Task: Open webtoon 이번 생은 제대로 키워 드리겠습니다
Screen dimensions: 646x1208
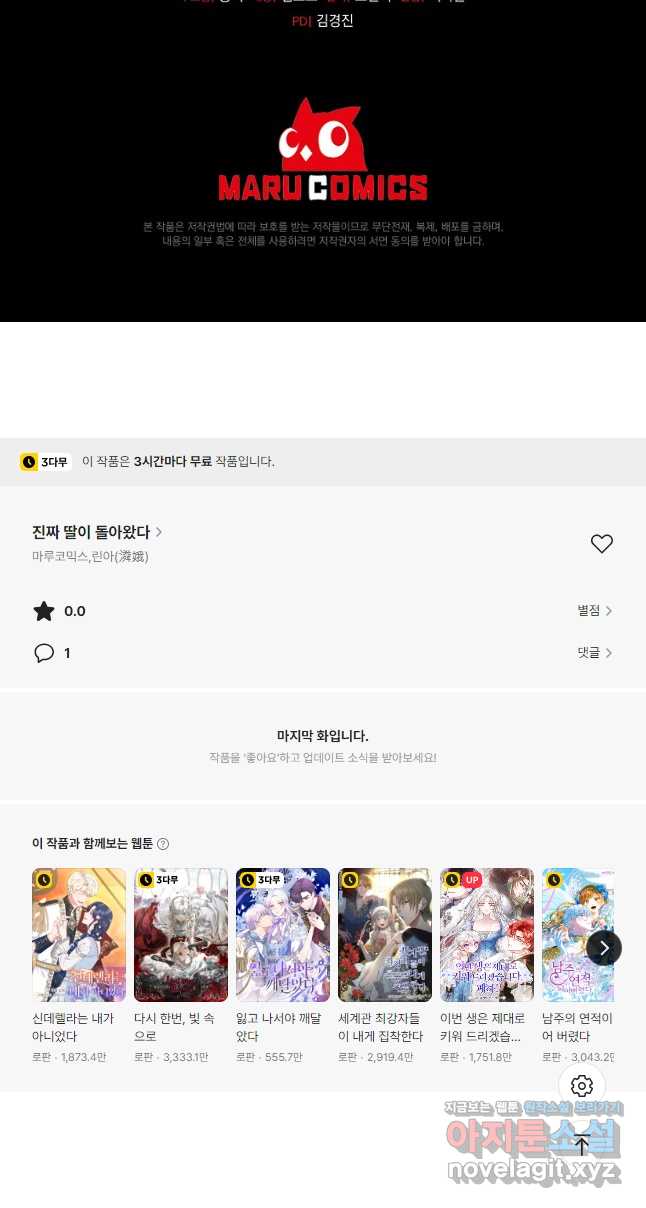Action: coord(487,935)
